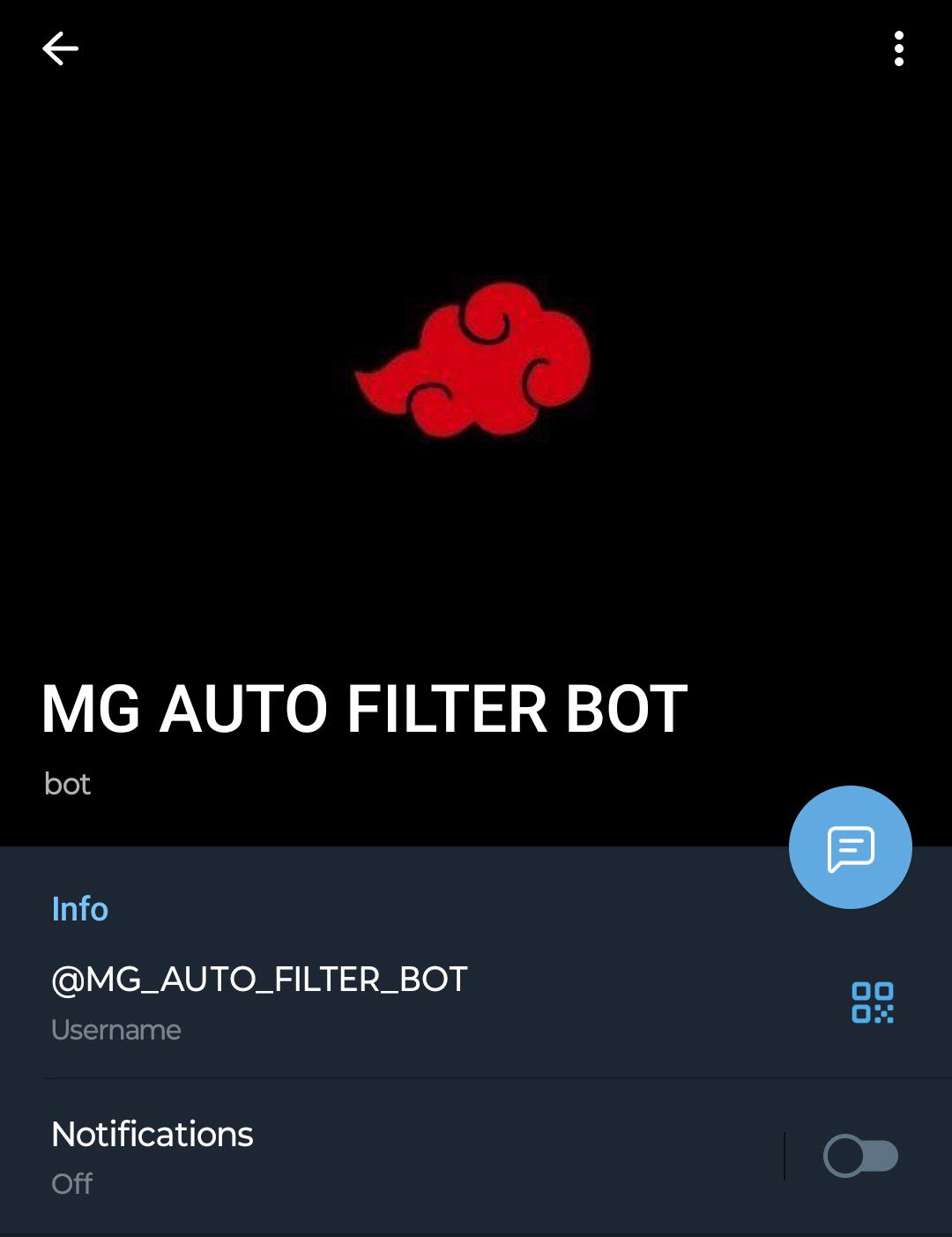Show the QR code for this username
The width and height of the screenshot is (952, 1237).
(872, 1002)
